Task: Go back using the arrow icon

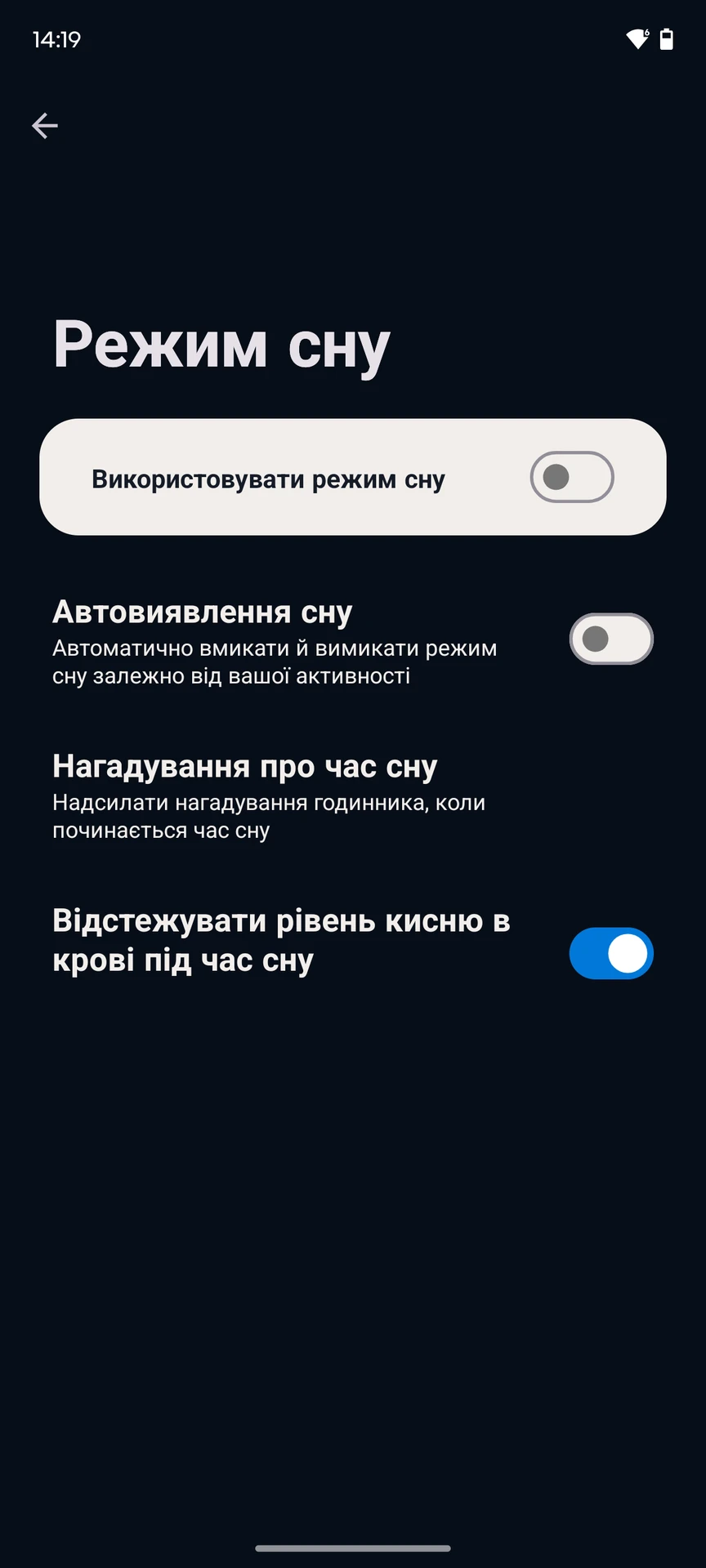Action: click(45, 126)
